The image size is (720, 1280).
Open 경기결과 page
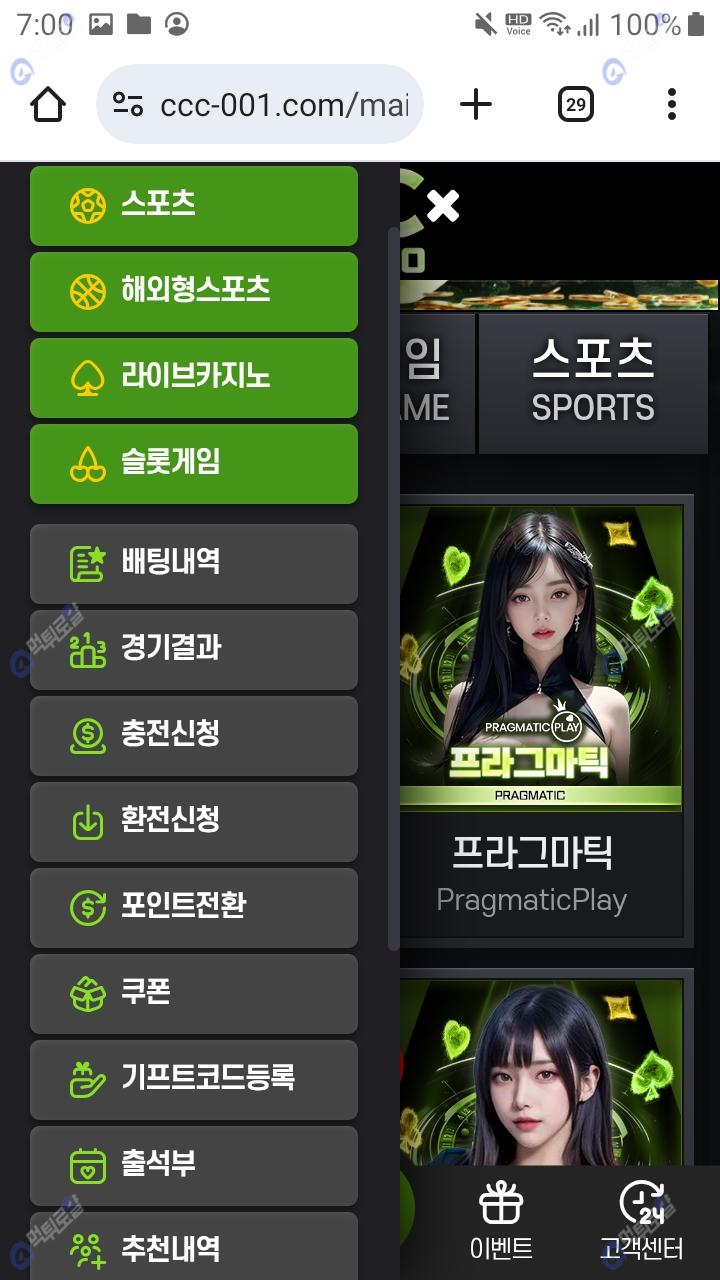(x=194, y=650)
